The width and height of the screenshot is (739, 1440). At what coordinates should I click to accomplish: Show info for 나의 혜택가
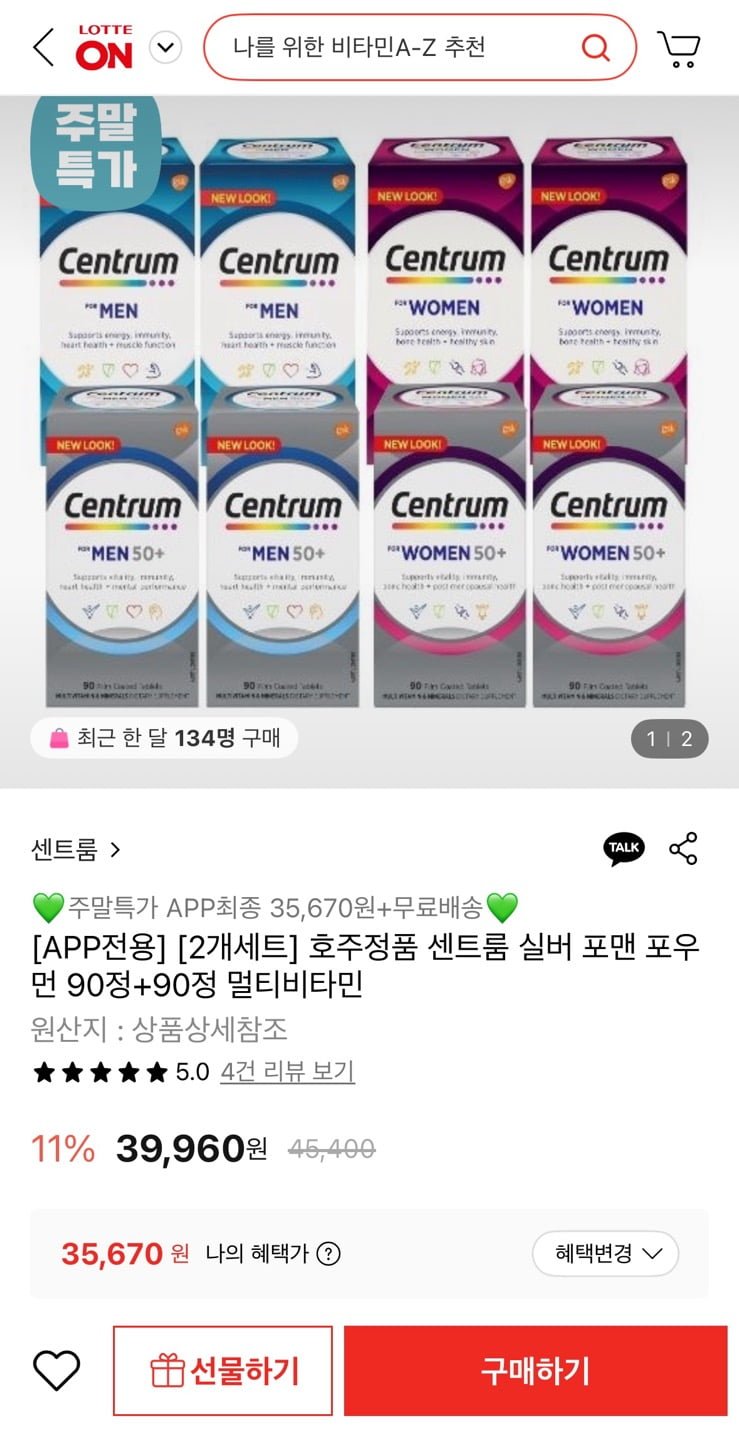pyautogui.click(x=329, y=1254)
